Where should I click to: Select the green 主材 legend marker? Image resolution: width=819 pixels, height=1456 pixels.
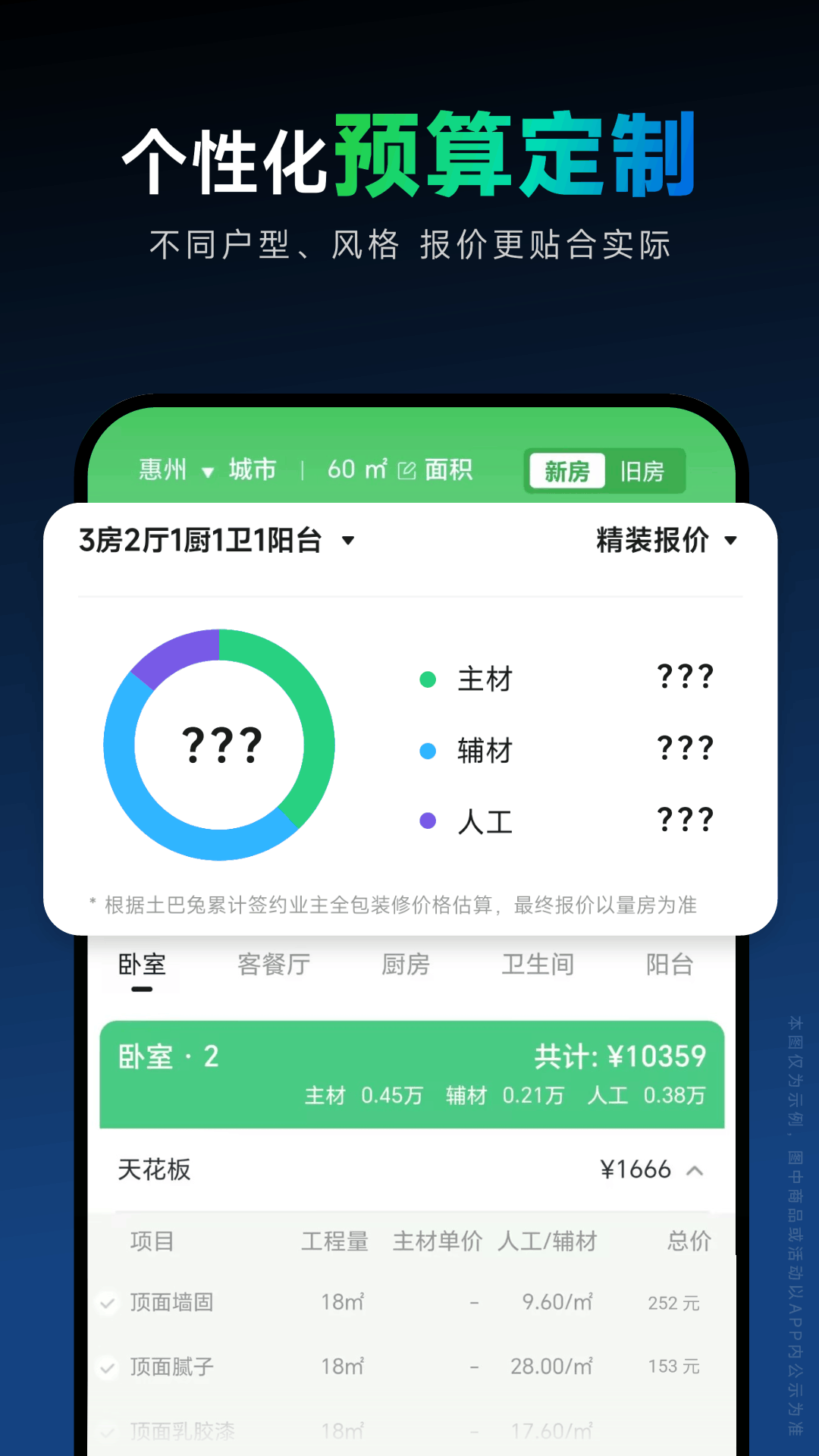click(x=428, y=679)
